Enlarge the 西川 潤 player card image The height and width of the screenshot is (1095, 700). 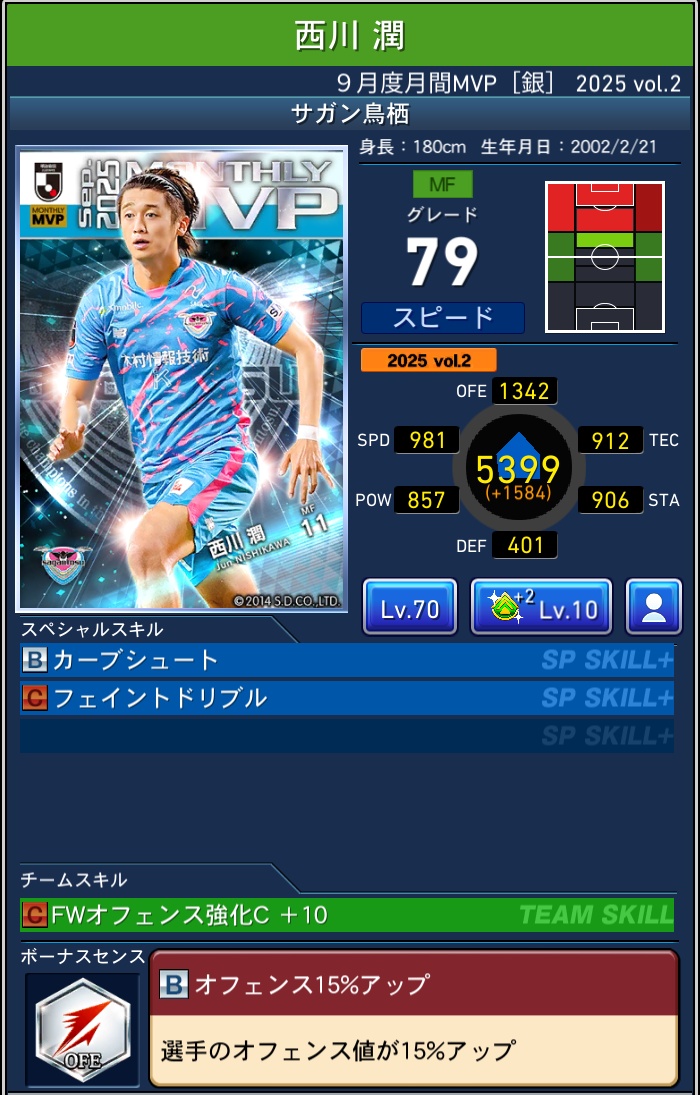click(x=181, y=380)
